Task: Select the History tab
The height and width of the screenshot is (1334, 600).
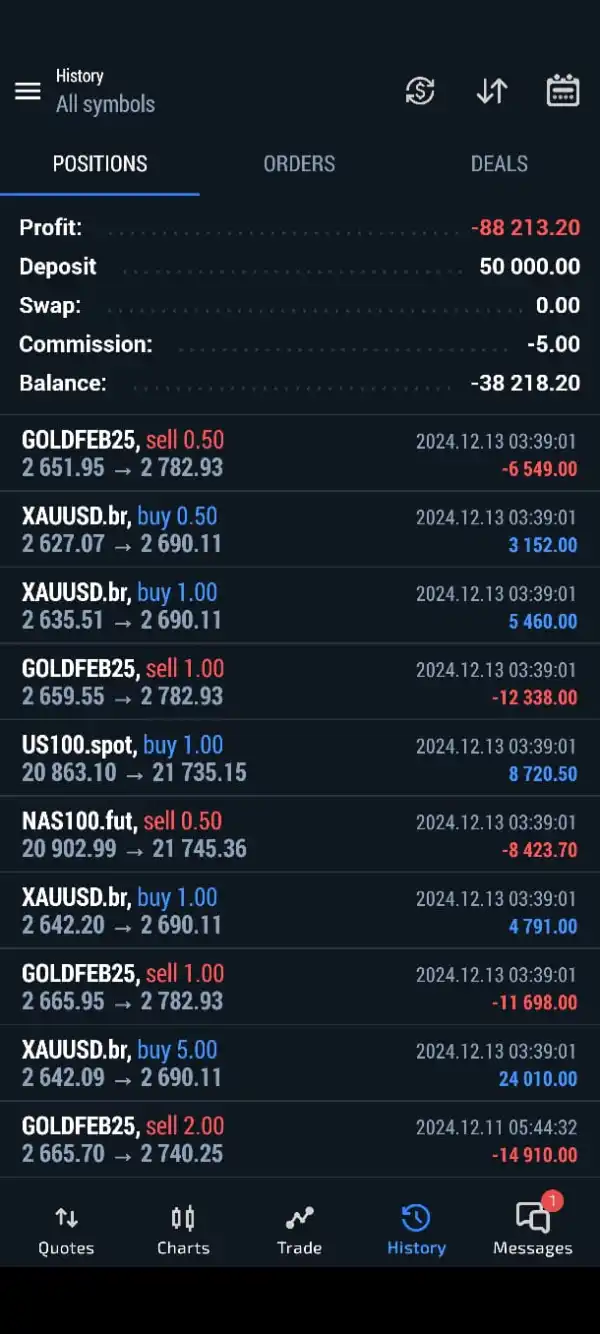Action: pyautogui.click(x=416, y=1230)
